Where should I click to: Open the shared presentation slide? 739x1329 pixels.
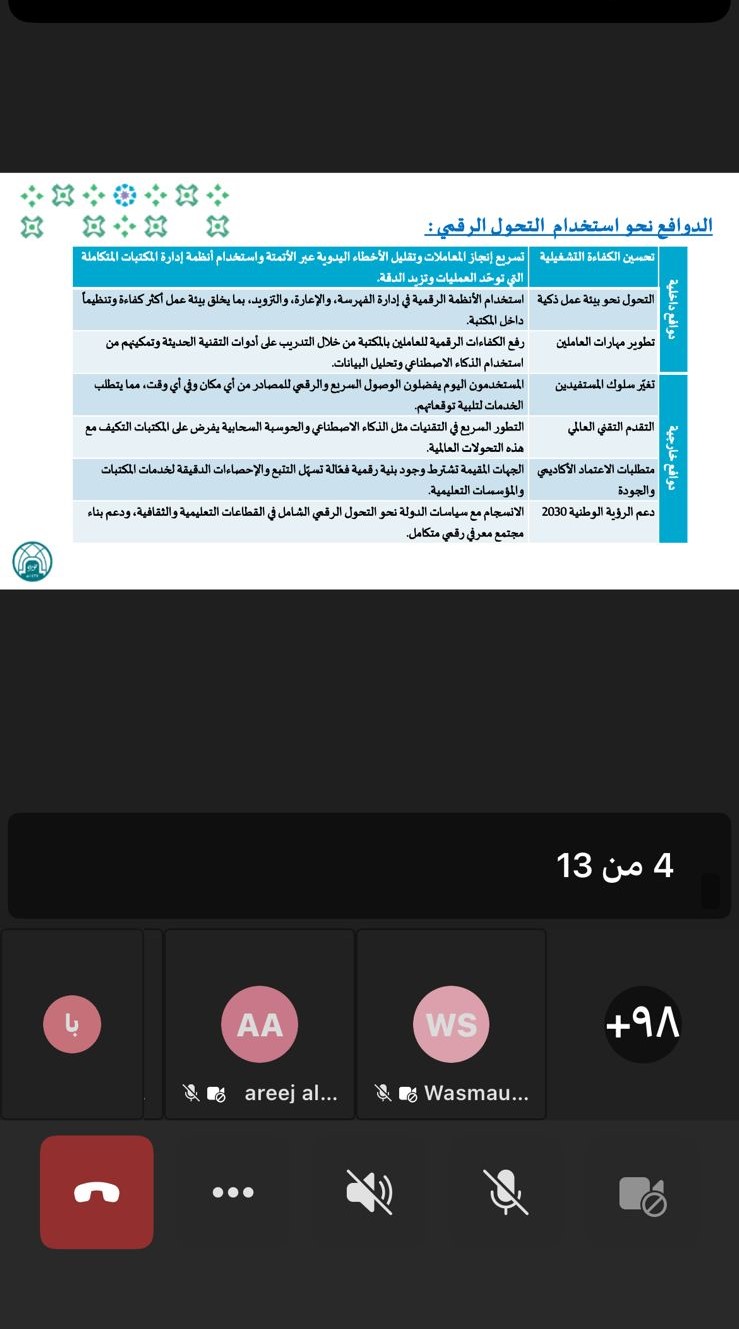(369, 381)
